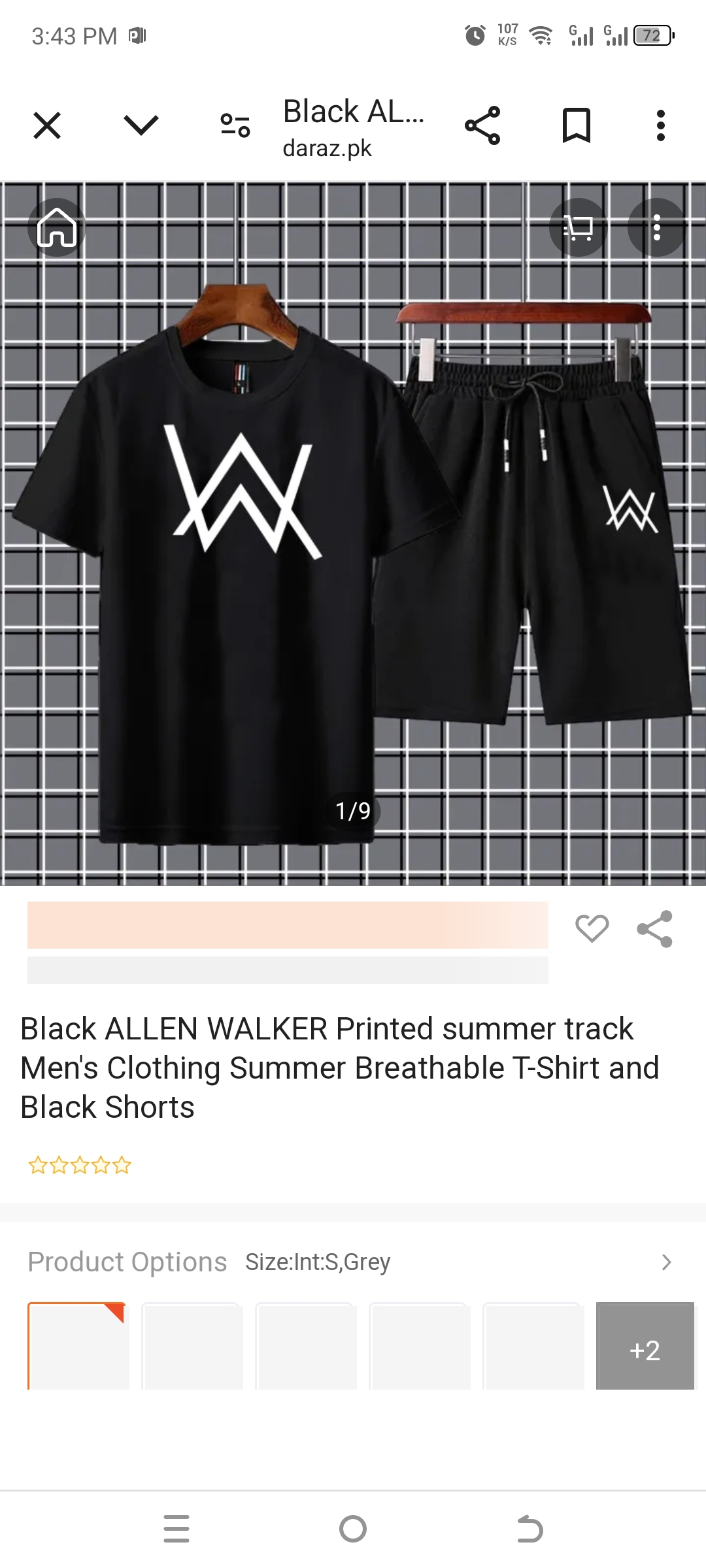Bookmark this page in the browser
The width and height of the screenshot is (706, 1568).
tap(577, 125)
